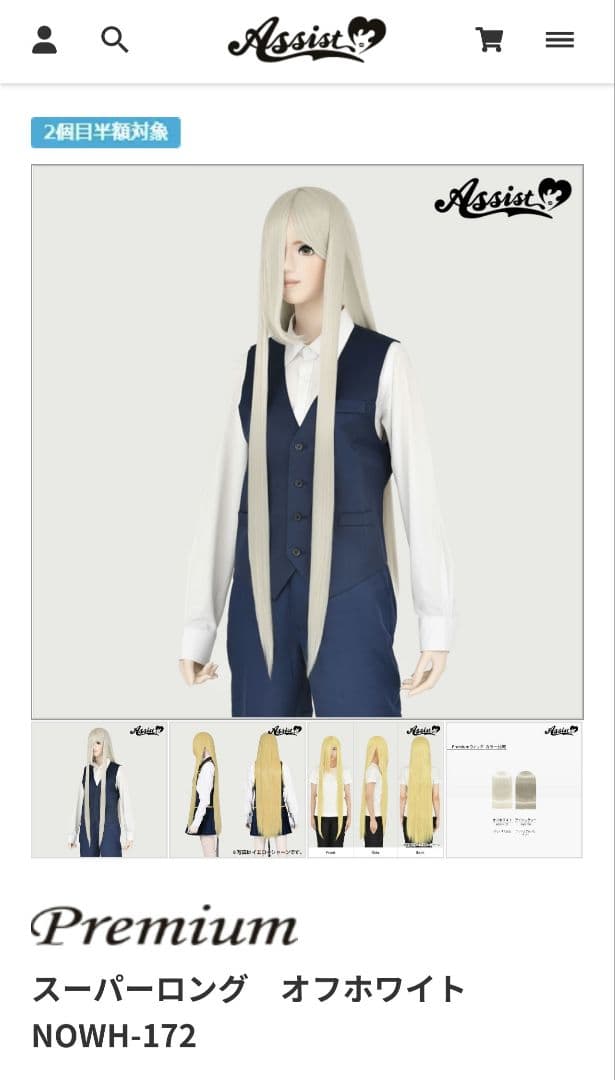
Task: Select the first thumbnail with navy vest
Action: [x=99, y=789]
